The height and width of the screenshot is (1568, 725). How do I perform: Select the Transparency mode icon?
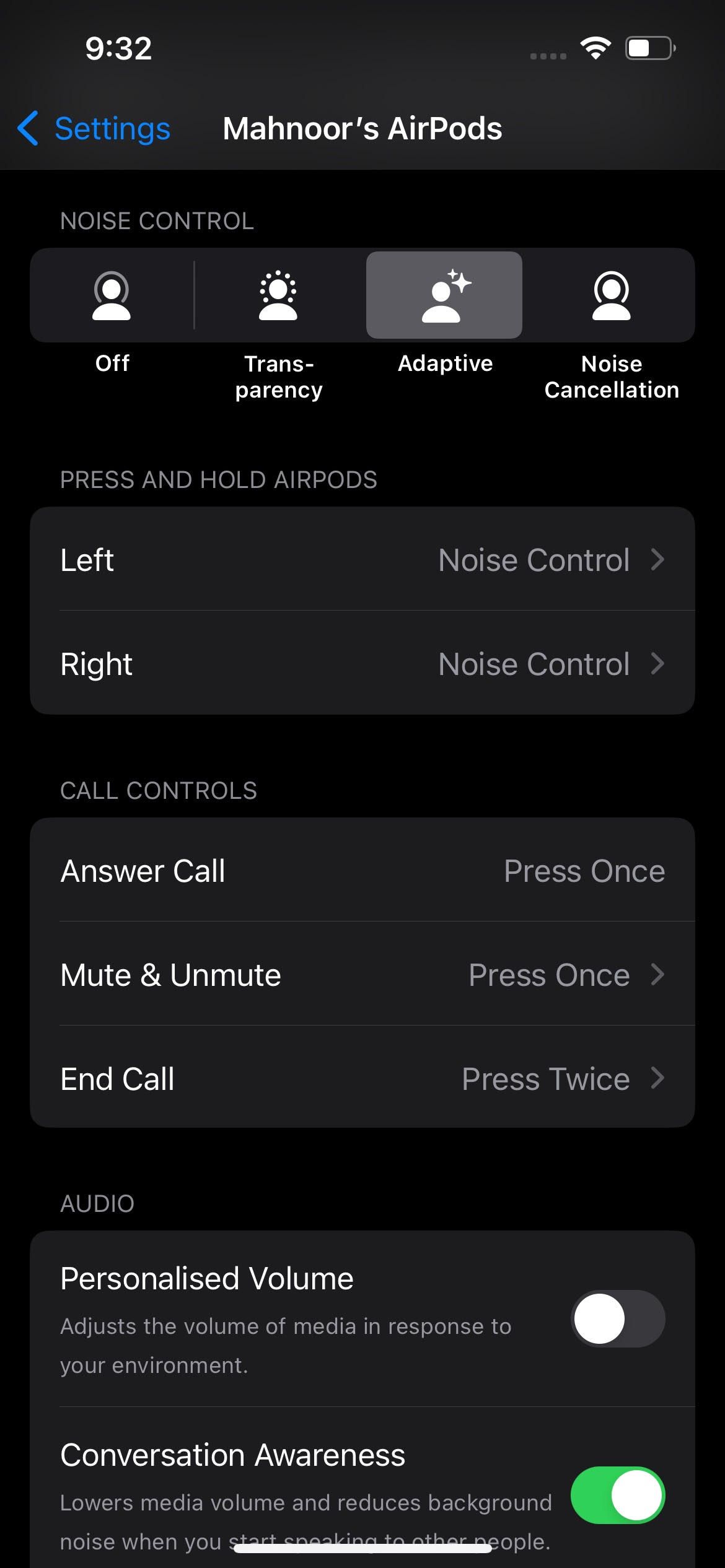pos(278,295)
